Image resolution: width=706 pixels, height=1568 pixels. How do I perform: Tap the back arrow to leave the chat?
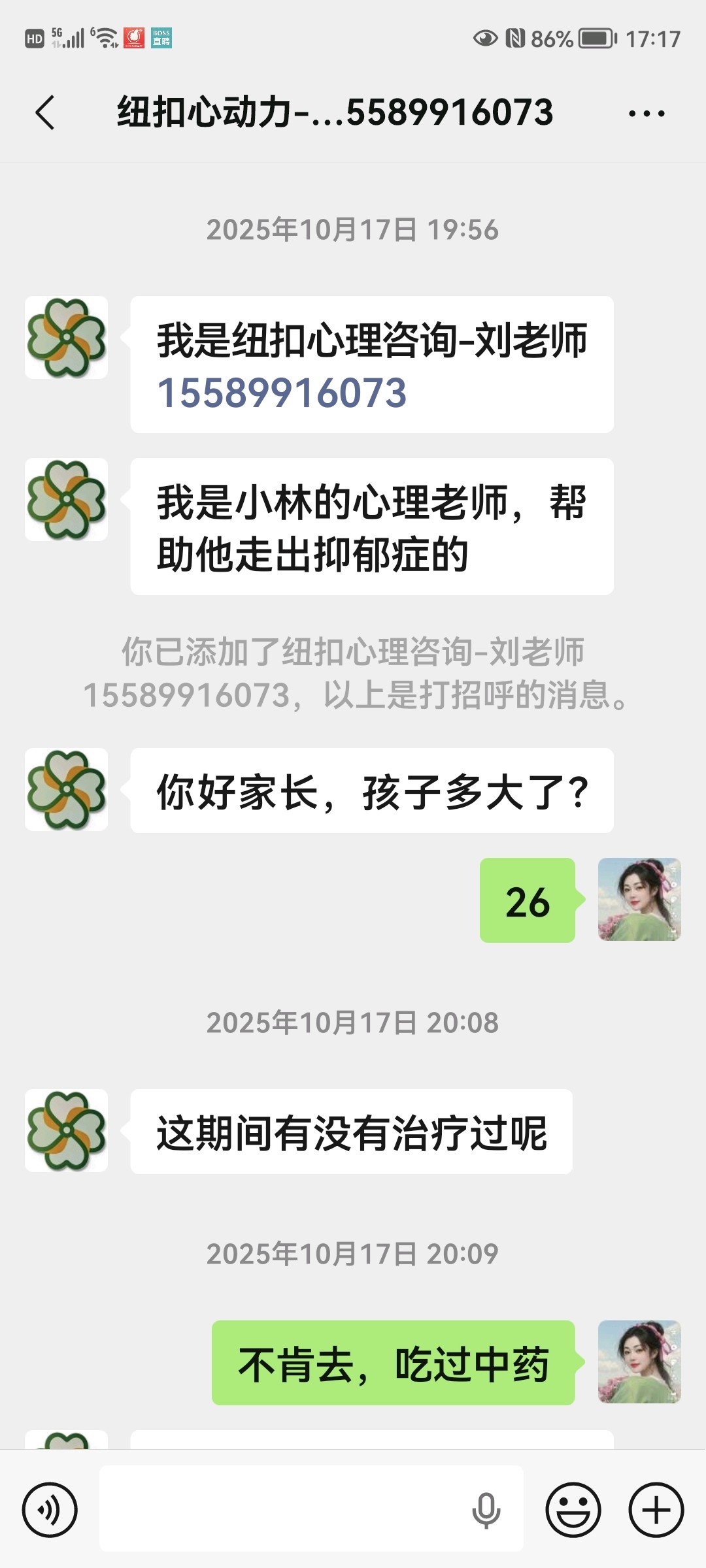pos(43,111)
